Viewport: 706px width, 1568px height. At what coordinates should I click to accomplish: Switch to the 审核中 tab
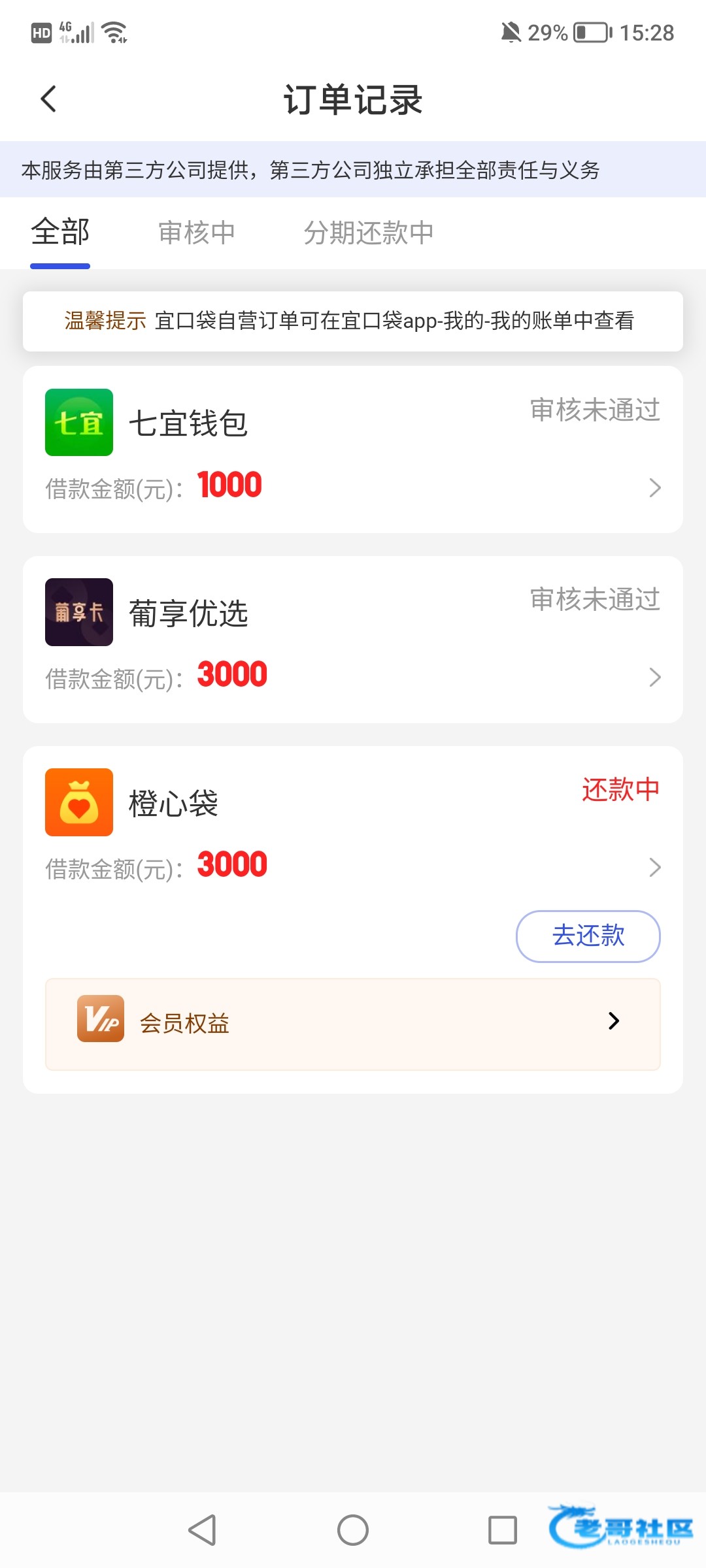coord(197,233)
